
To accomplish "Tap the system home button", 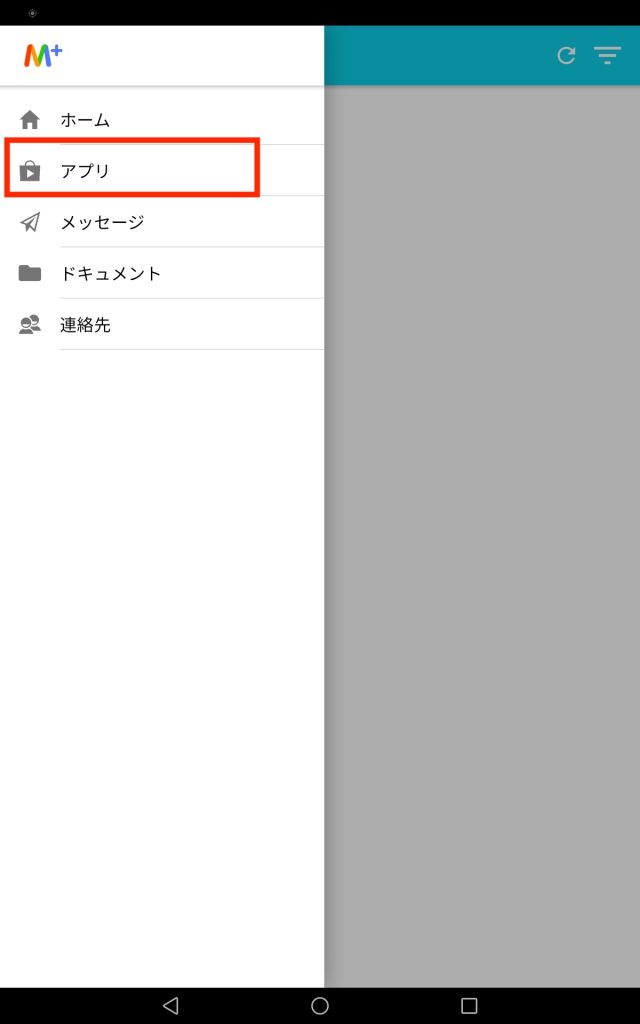I will click(320, 1005).
